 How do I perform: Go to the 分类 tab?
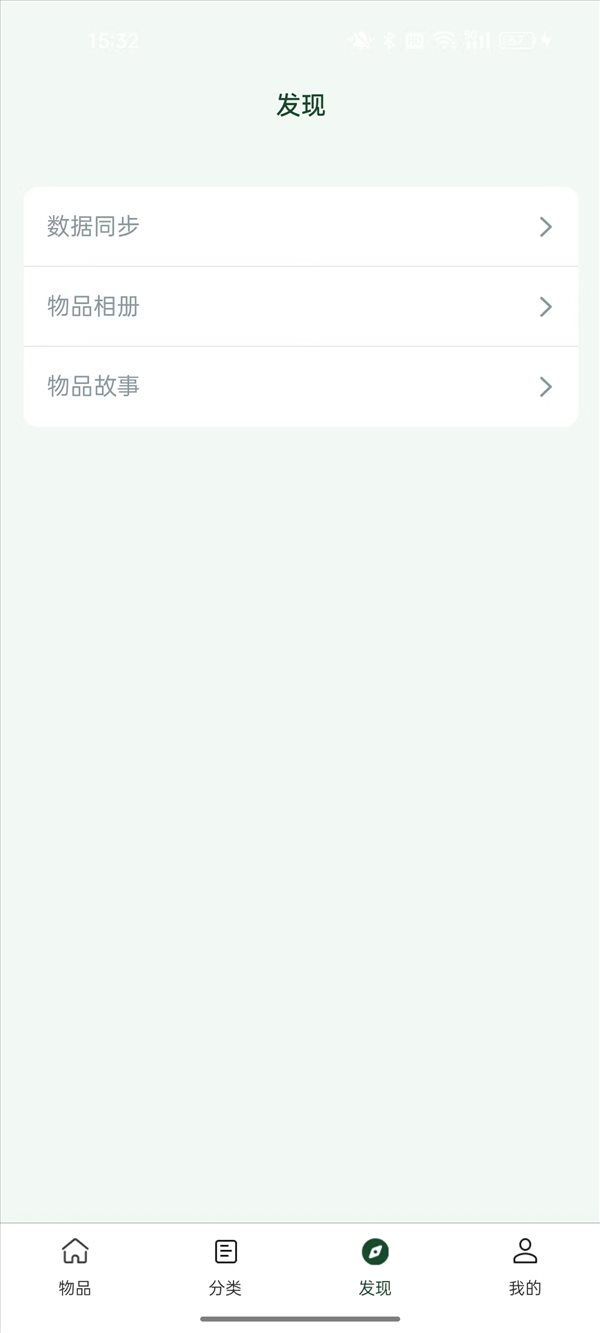tap(225, 1267)
